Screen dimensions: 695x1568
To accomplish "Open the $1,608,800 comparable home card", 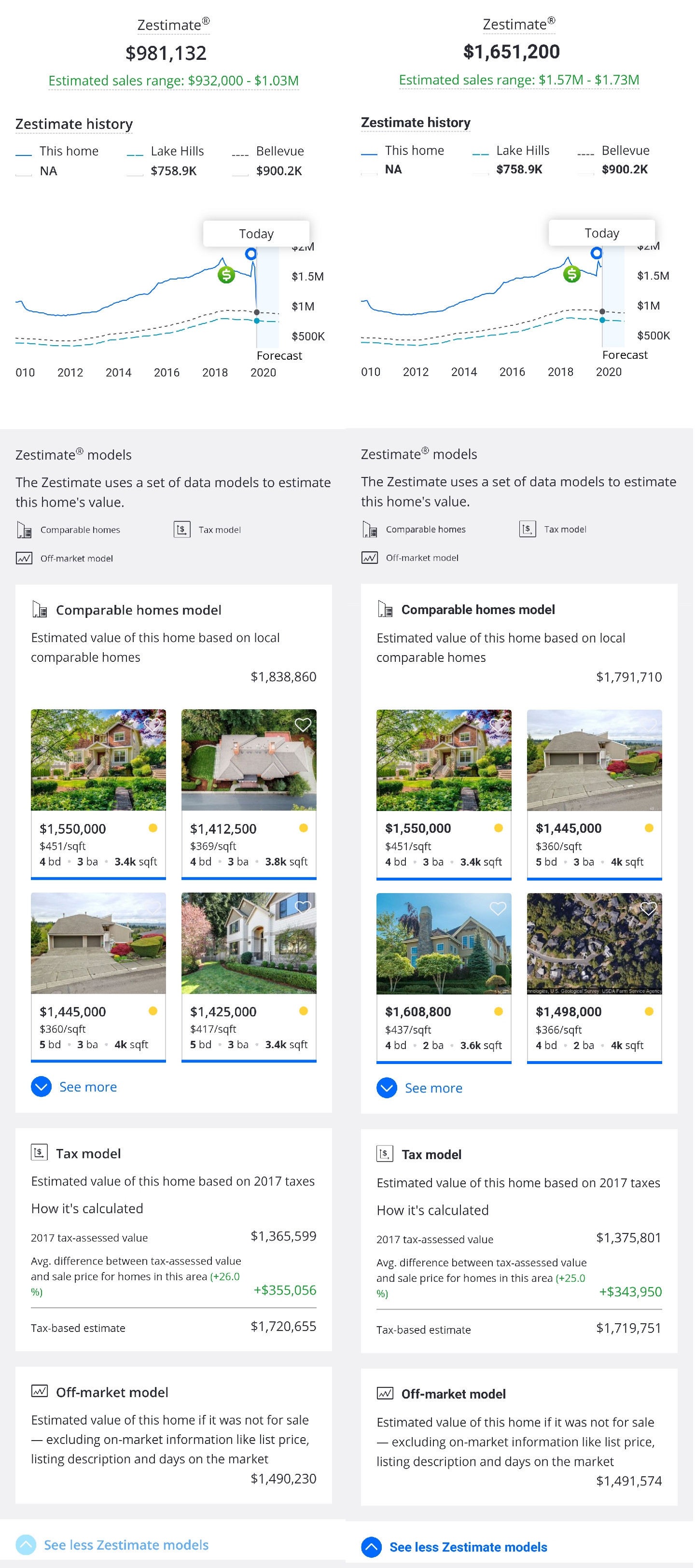I will 444,978.
